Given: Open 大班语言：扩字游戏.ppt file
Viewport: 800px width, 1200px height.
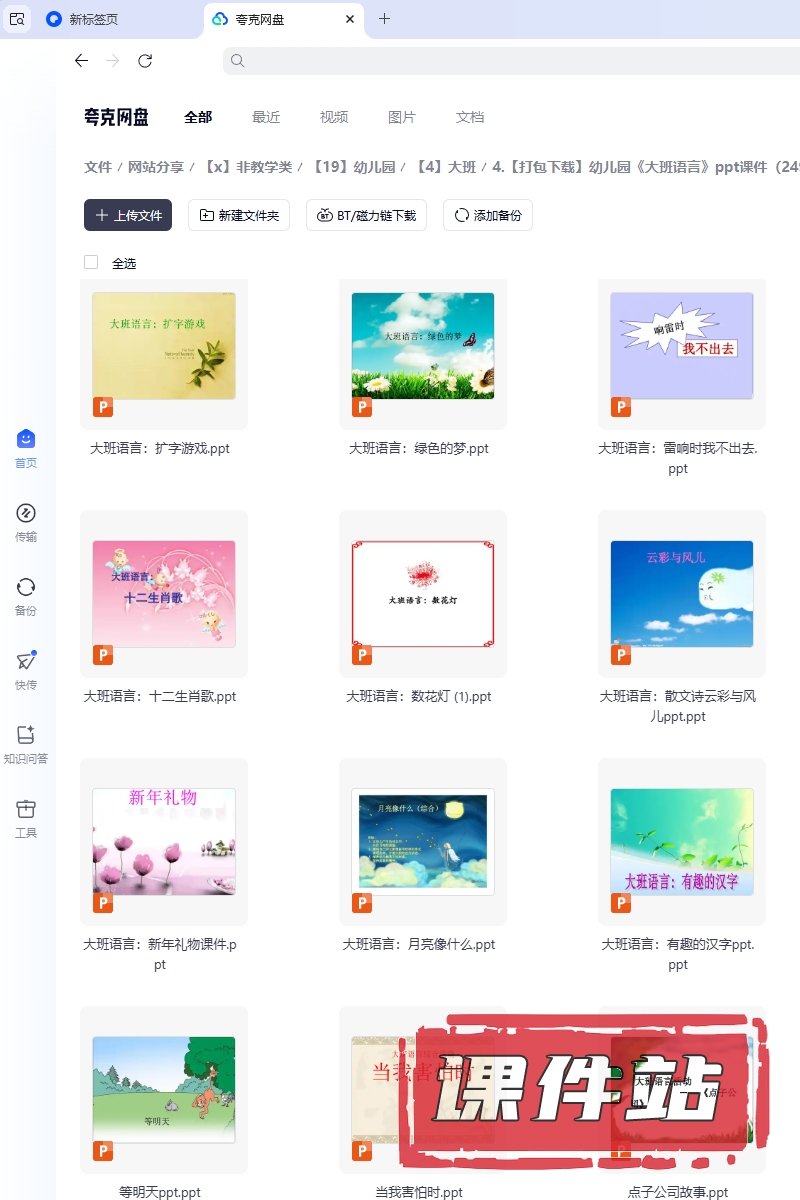Looking at the screenshot, I should pos(164,346).
